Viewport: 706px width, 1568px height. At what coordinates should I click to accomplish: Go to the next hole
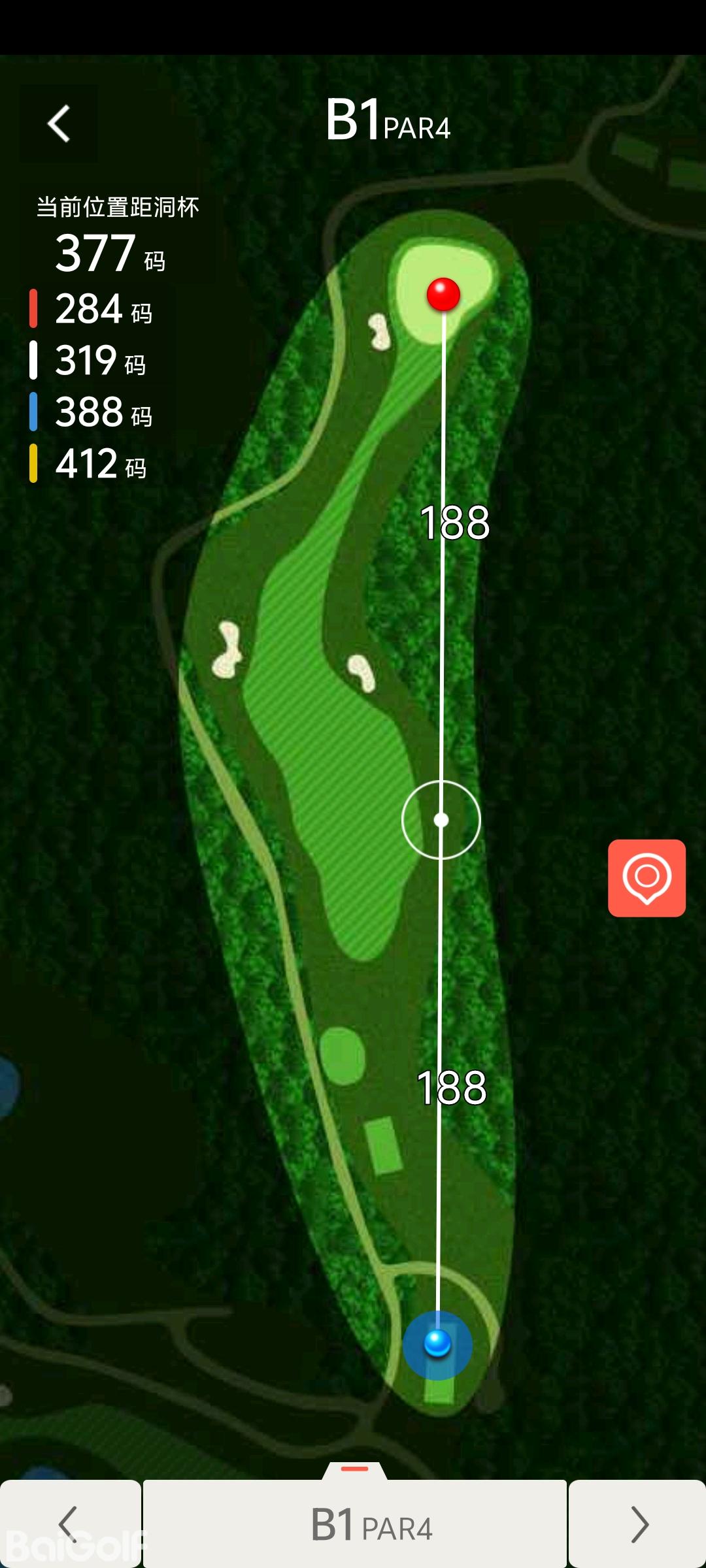pos(637,1524)
